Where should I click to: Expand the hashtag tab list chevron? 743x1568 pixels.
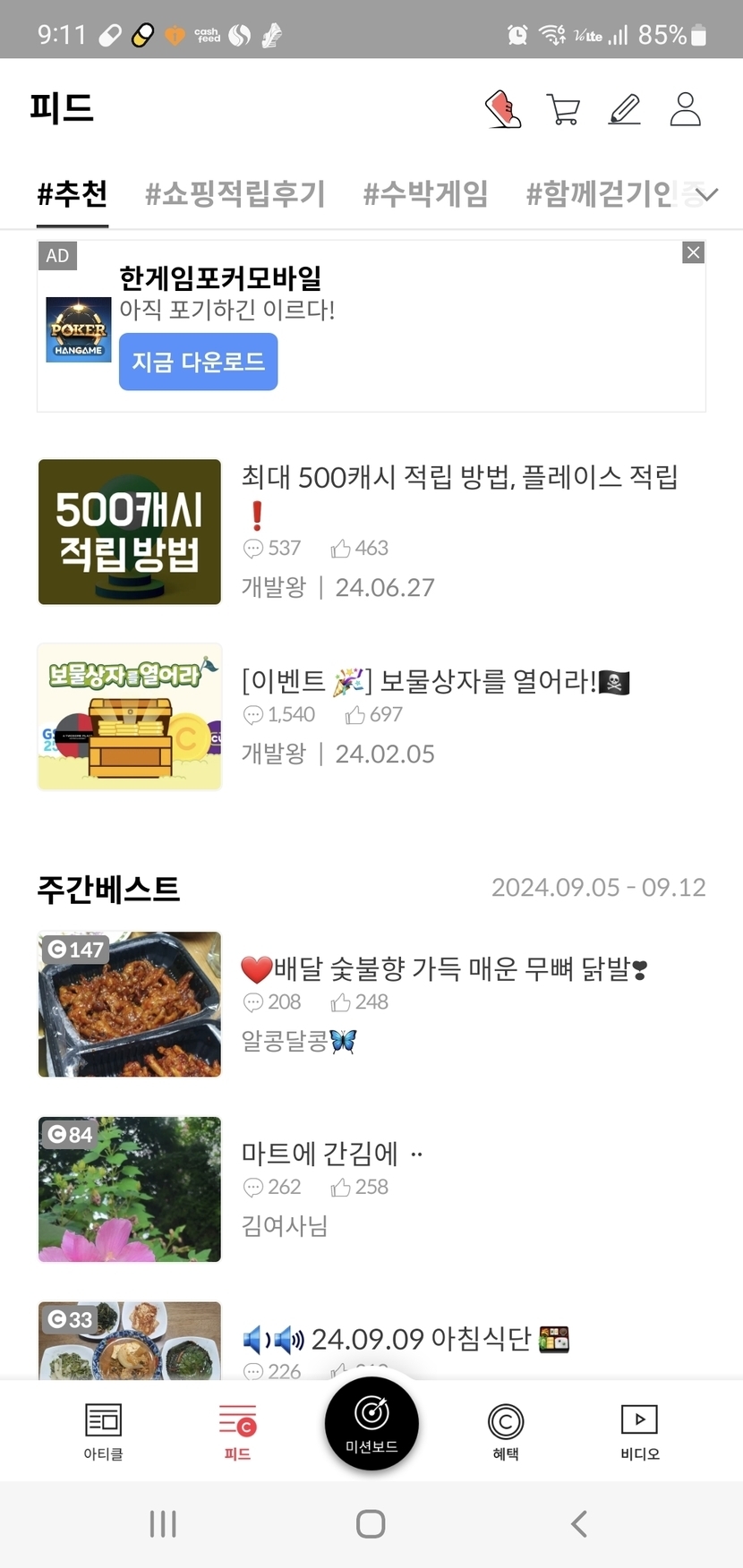[707, 194]
